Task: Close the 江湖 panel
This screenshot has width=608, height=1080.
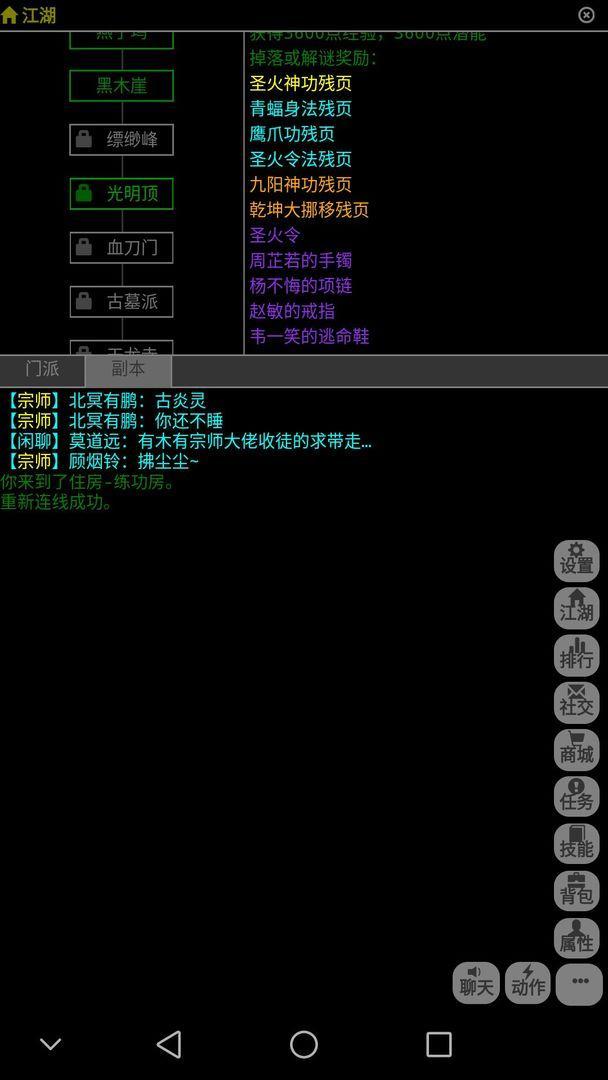Action: pos(586,15)
